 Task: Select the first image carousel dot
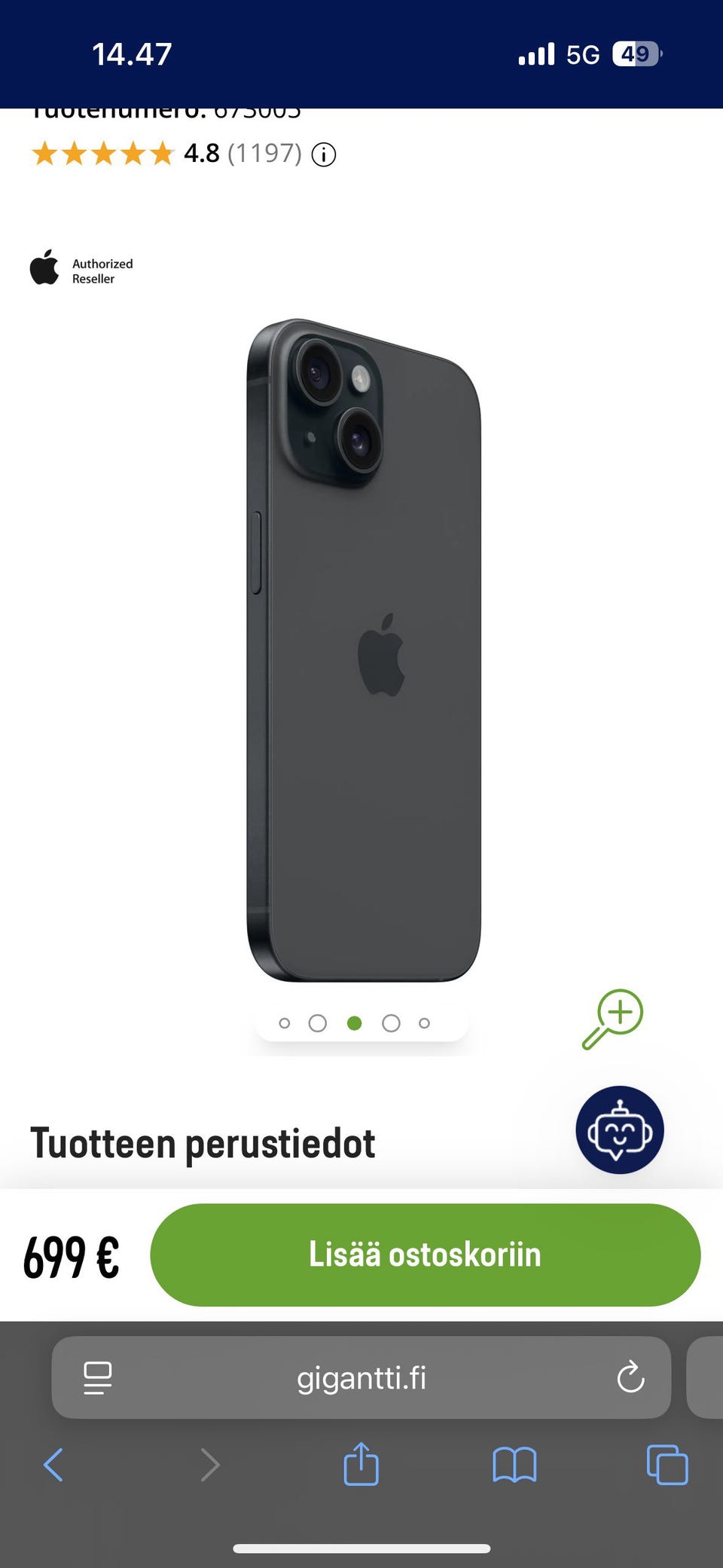click(x=285, y=1022)
